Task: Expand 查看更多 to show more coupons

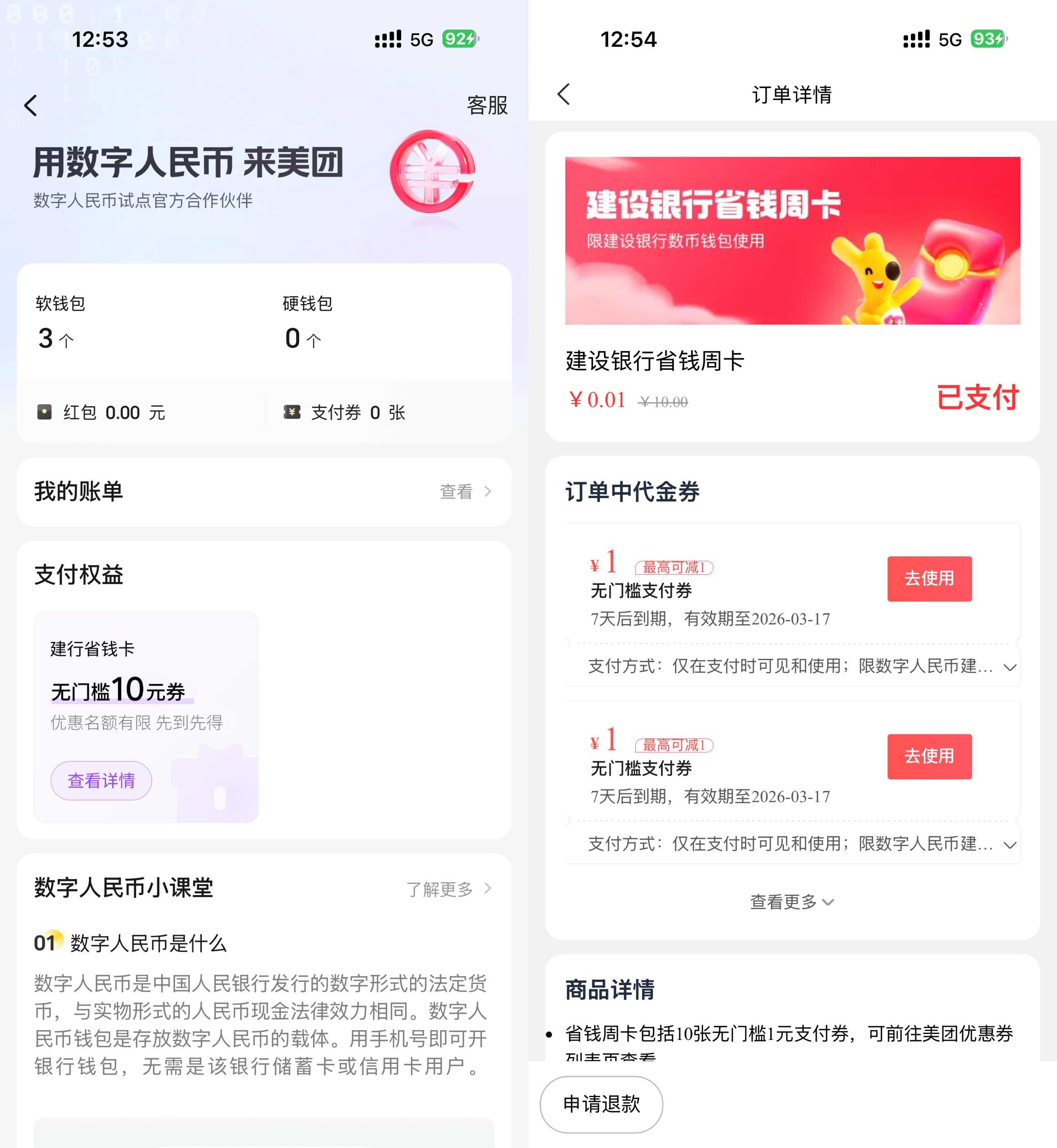Action: click(792, 902)
